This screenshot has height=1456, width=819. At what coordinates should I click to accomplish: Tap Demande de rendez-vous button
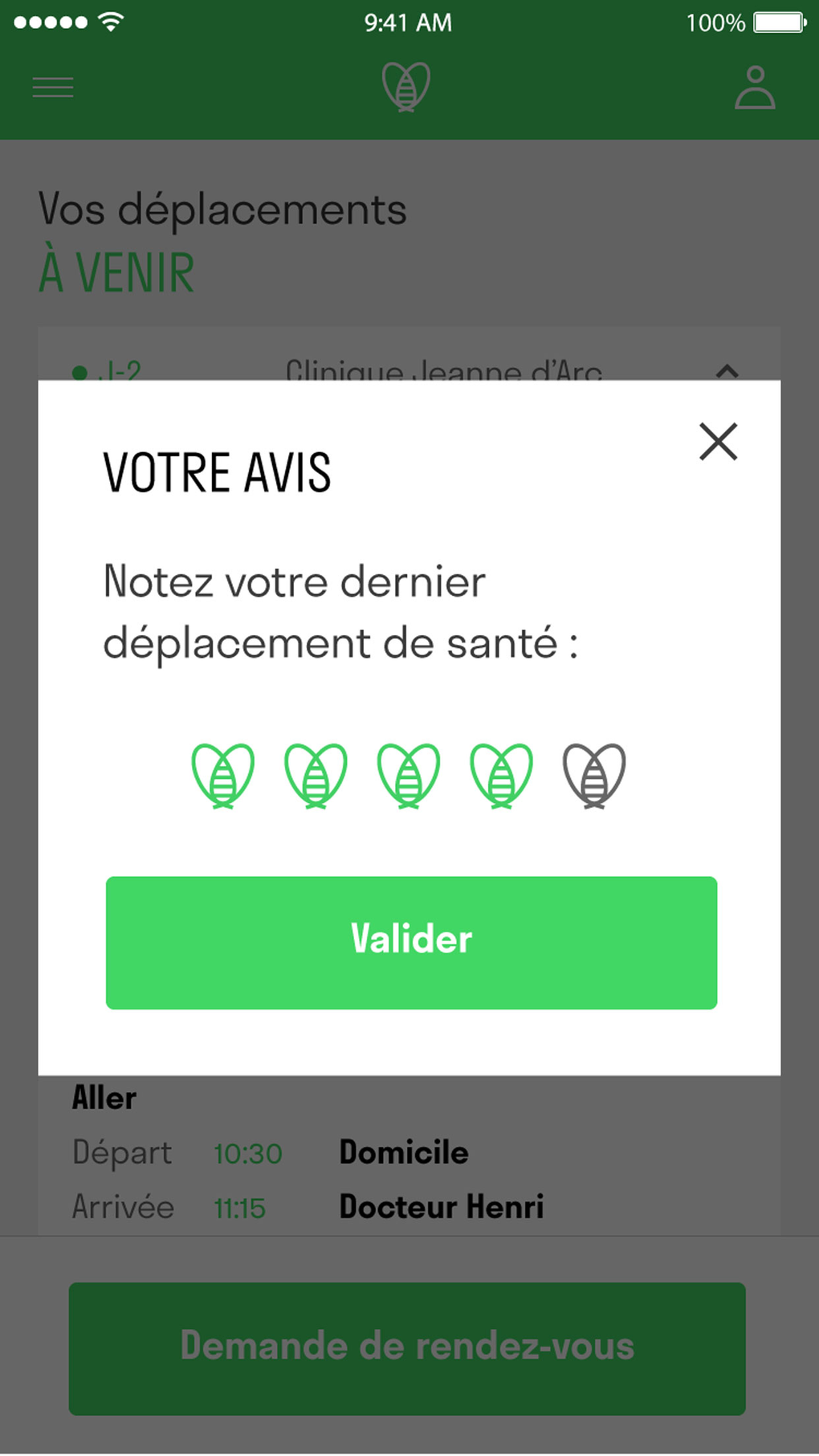tap(407, 1348)
